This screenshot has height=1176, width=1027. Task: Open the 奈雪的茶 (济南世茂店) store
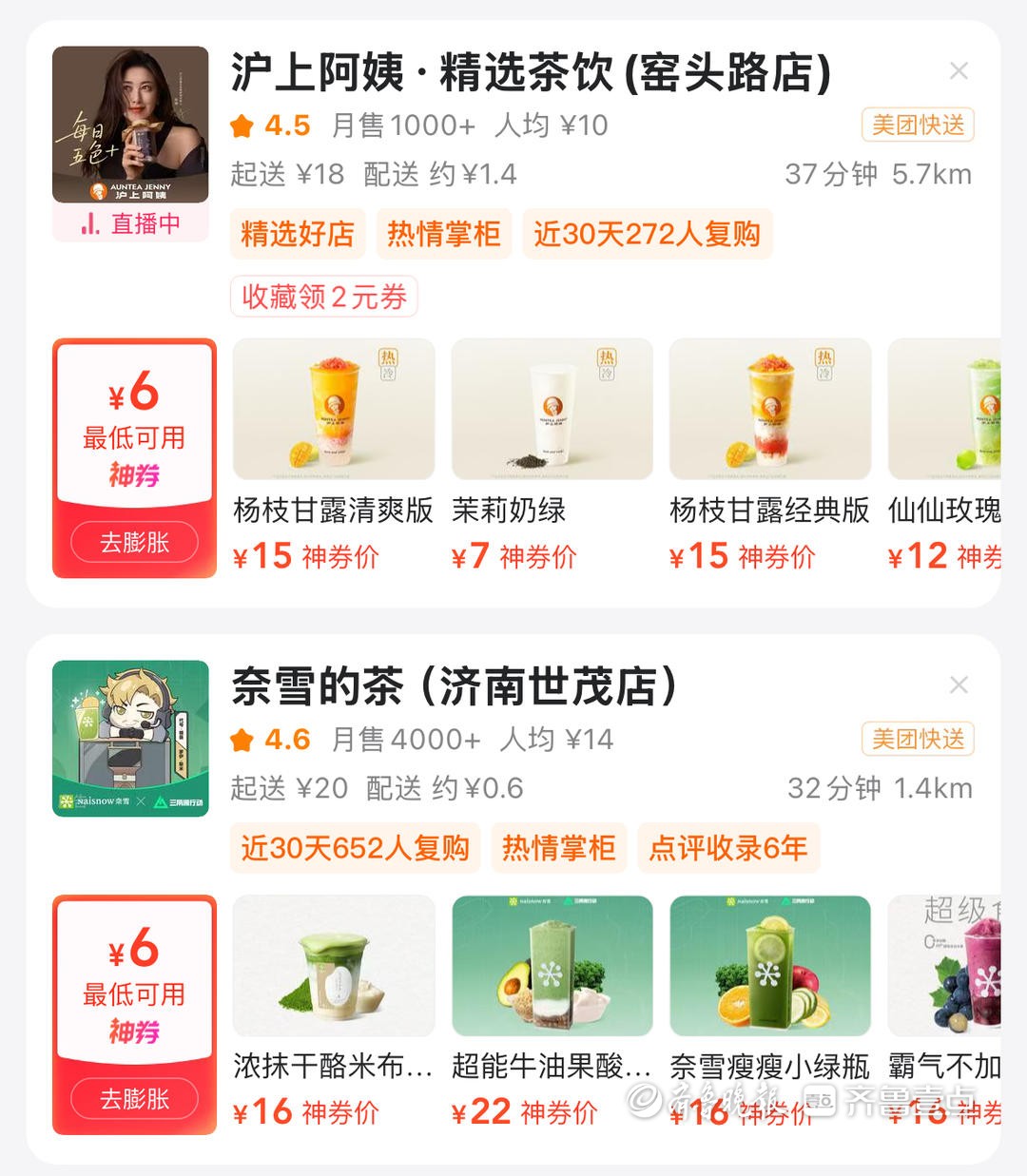coord(455,686)
